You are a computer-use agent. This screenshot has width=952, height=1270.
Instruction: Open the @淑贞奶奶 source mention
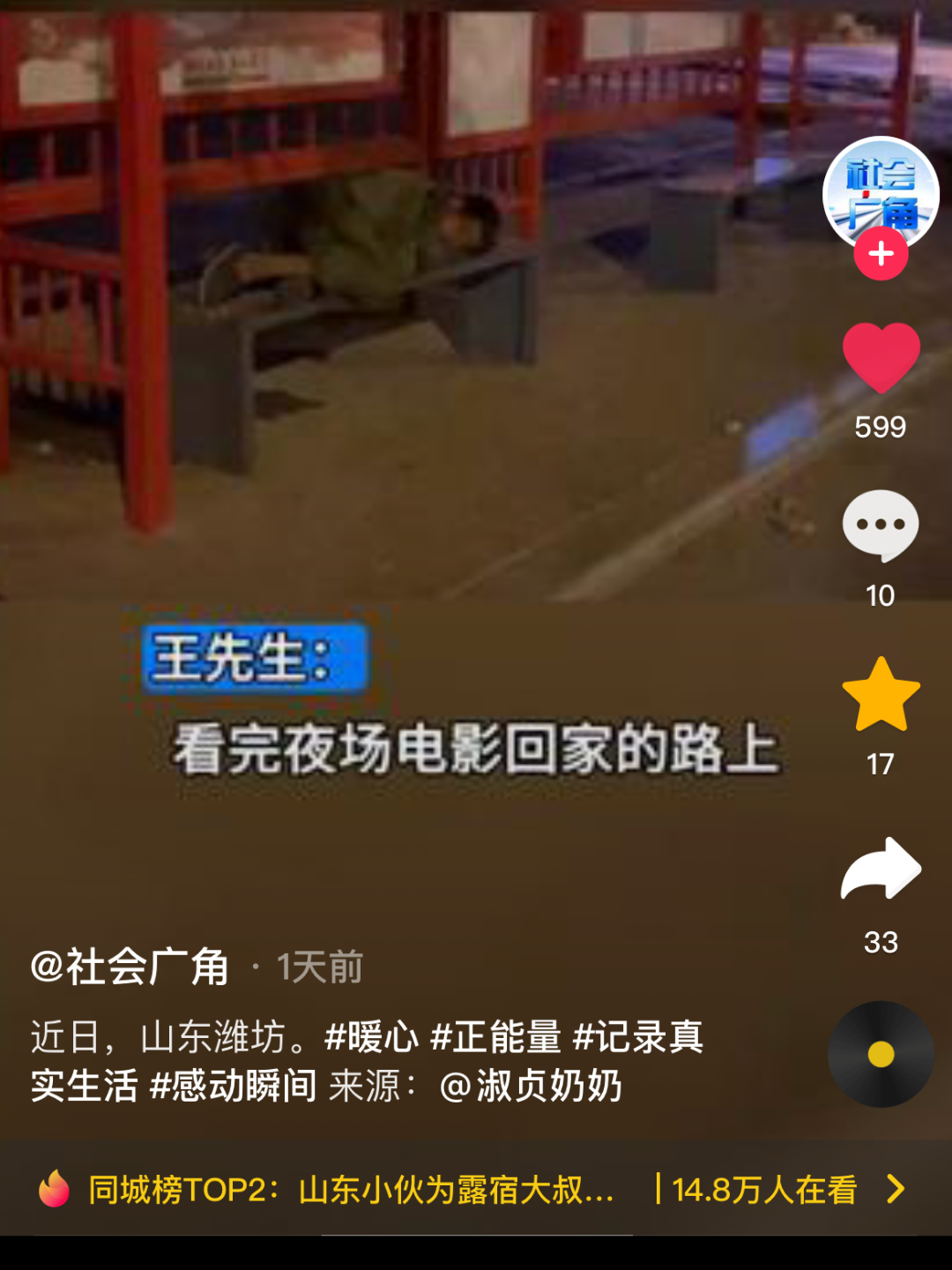pyautogui.click(x=531, y=1086)
